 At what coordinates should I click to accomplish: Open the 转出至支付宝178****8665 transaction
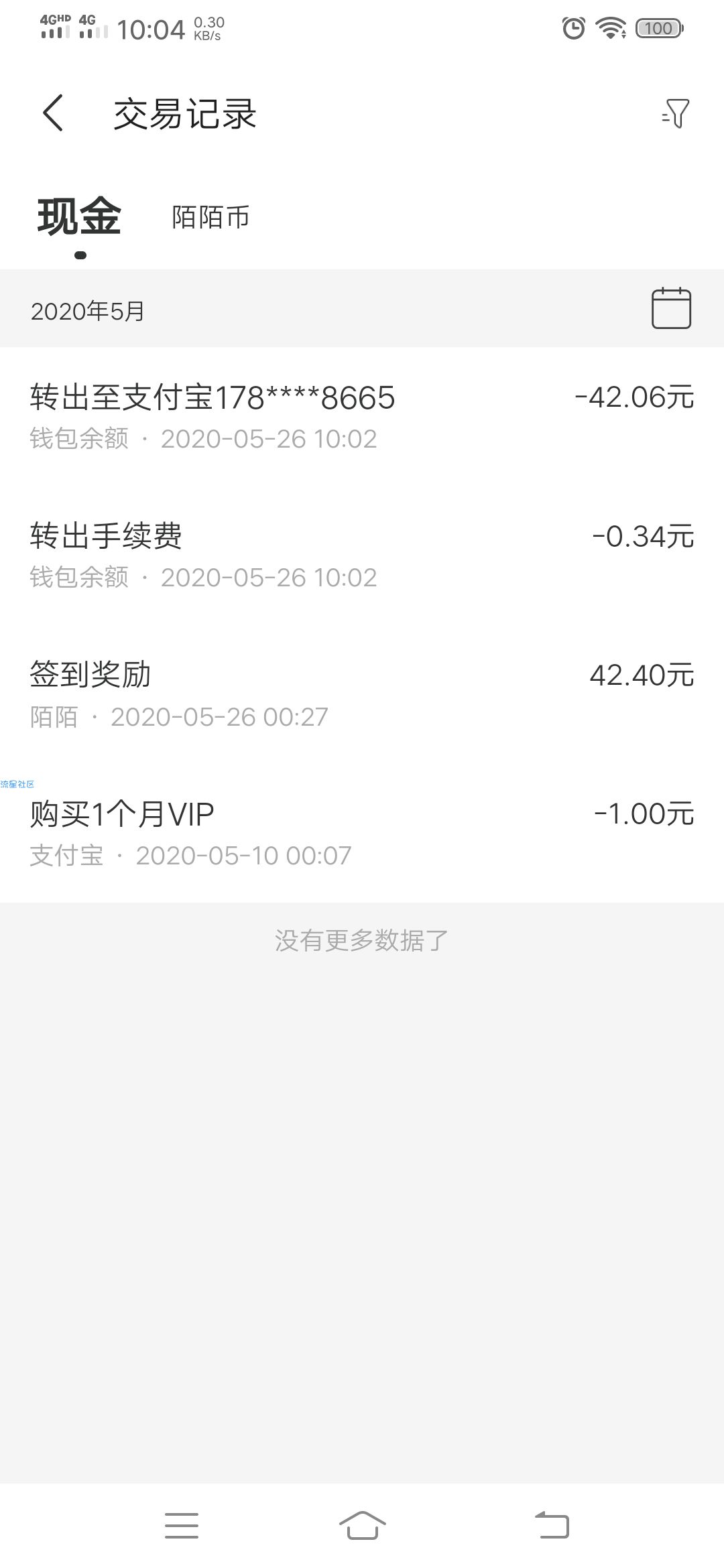point(362,416)
